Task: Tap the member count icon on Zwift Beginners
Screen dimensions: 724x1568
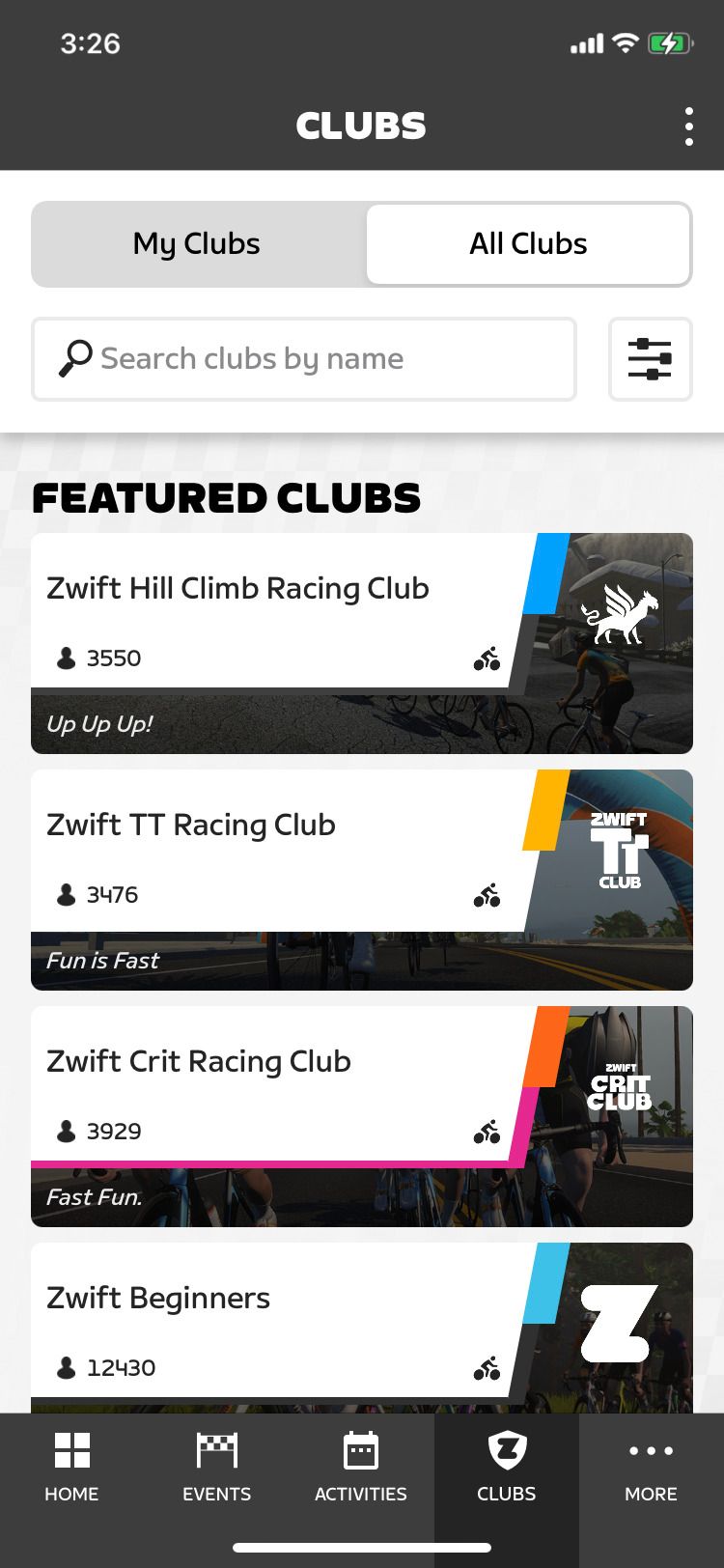Action: click(65, 1367)
